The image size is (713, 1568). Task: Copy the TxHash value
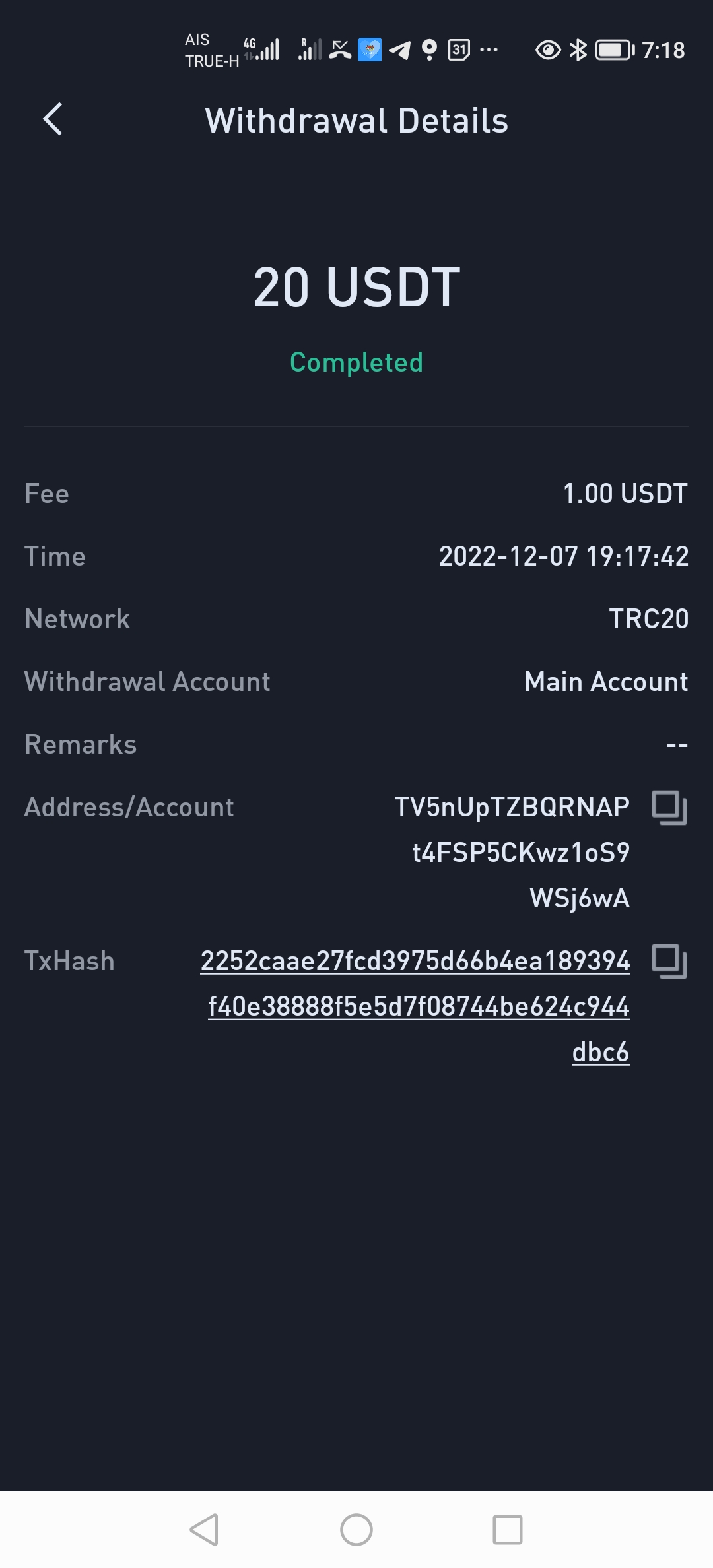[669, 962]
